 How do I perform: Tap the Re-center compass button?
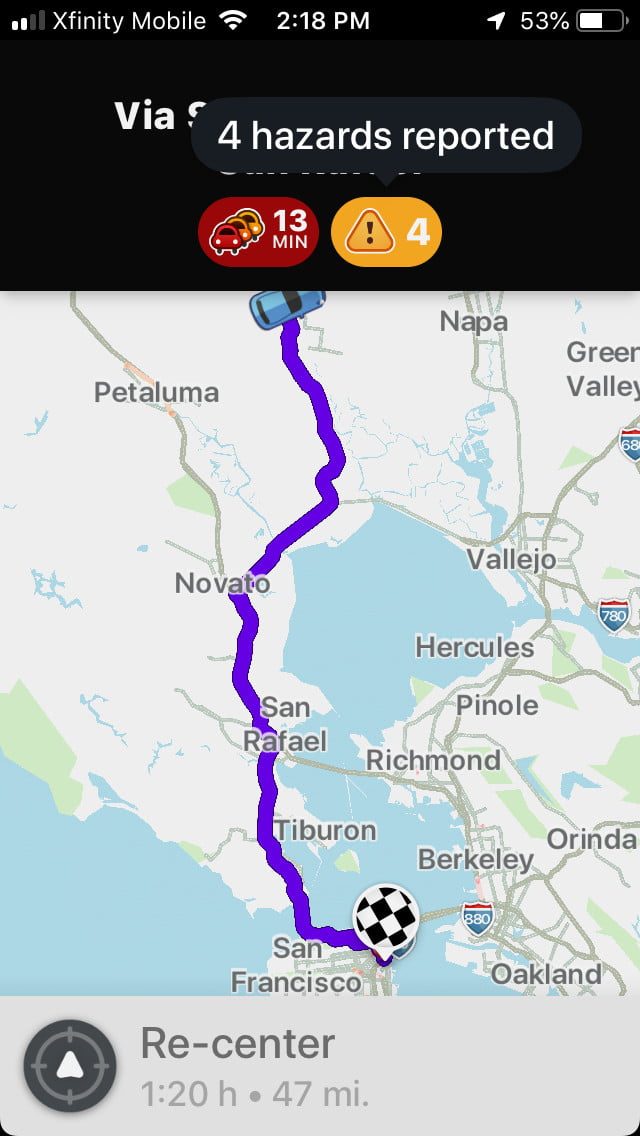pyautogui.click(x=69, y=1066)
